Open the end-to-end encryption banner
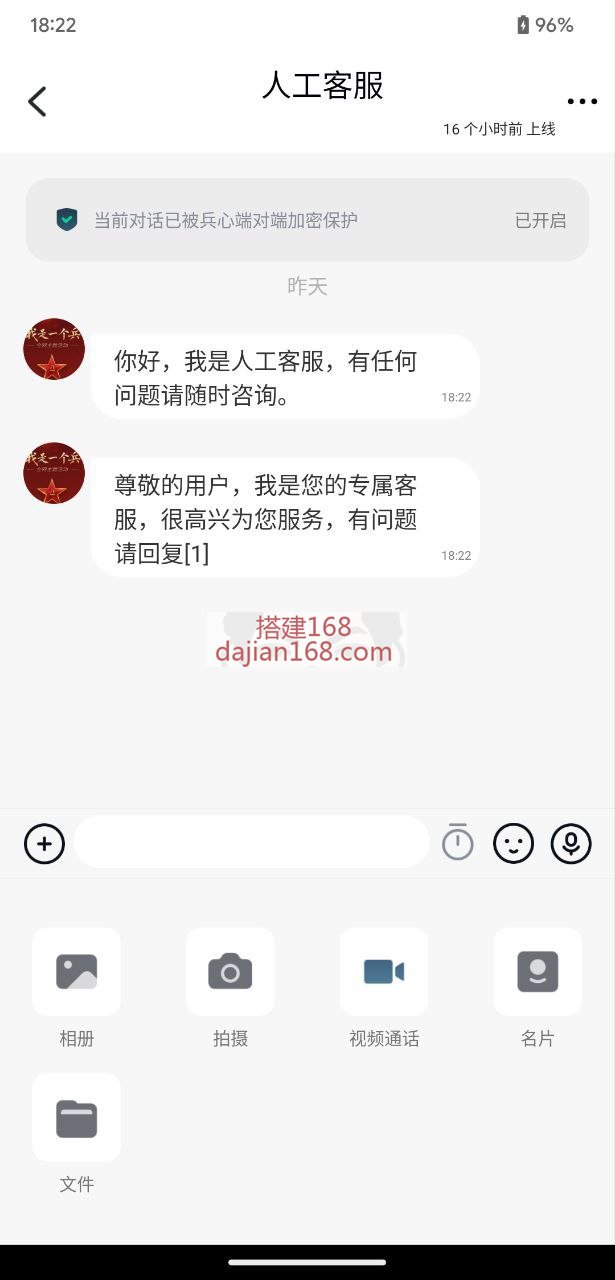This screenshot has height=1280, width=615. click(307, 220)
